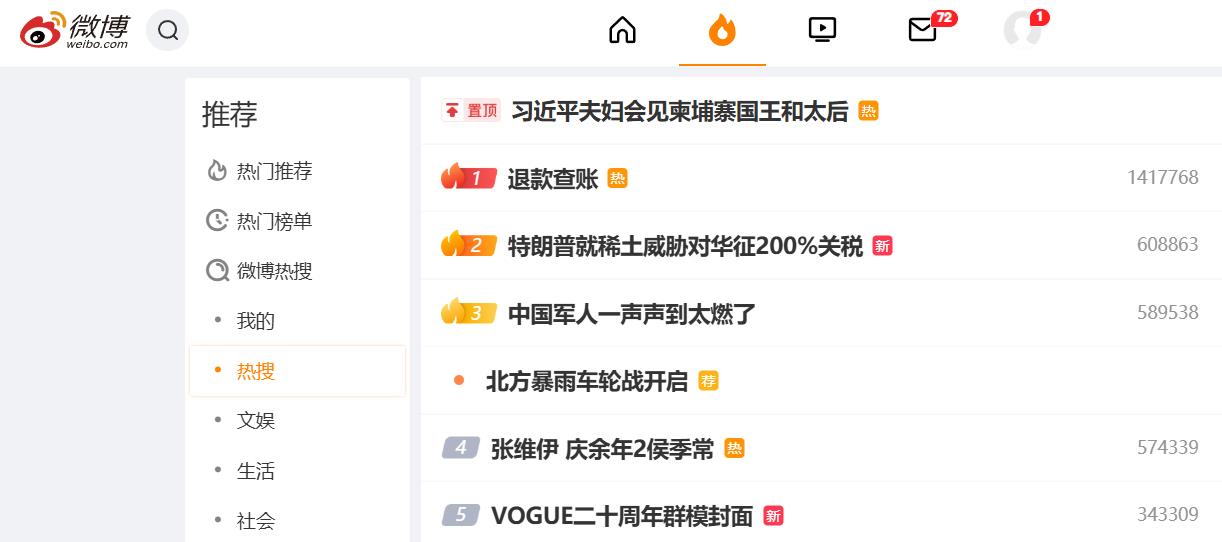This screenshot has width=1222, height=542.
Task: Open topic 中国军人一声声到太燃了
Action: [x=631, y=314]
